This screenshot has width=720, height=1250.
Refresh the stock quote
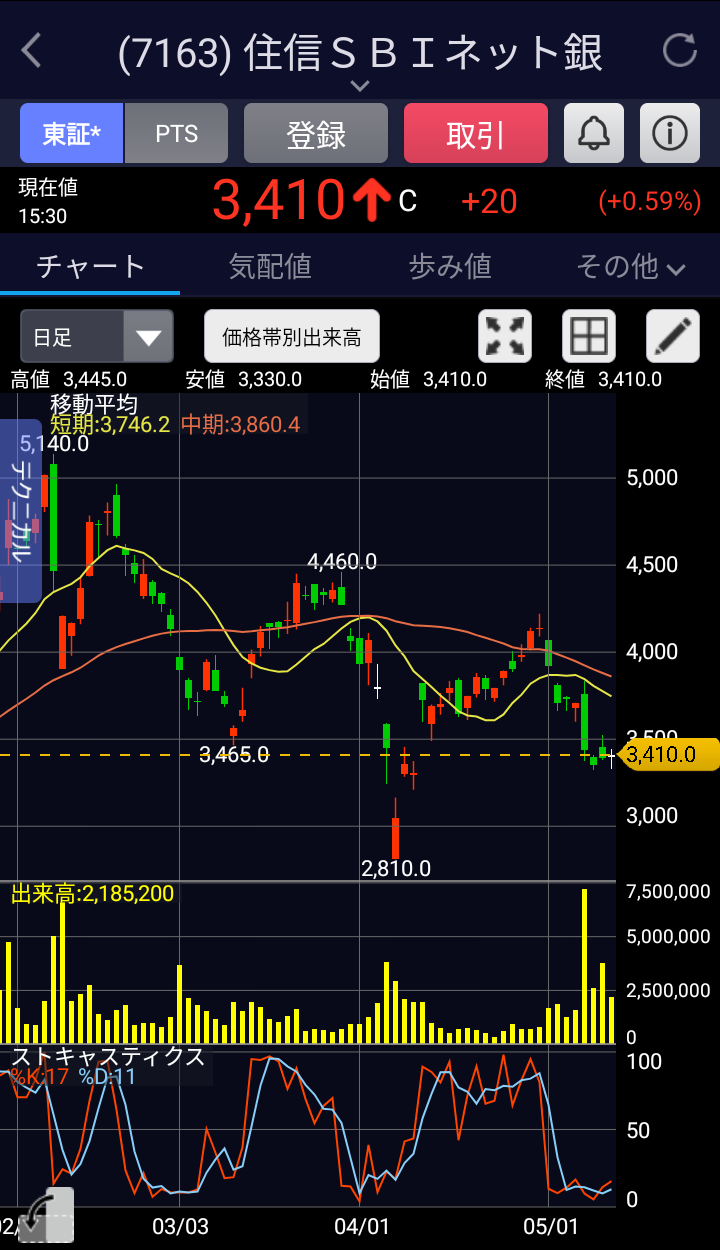tap(680, 50)
